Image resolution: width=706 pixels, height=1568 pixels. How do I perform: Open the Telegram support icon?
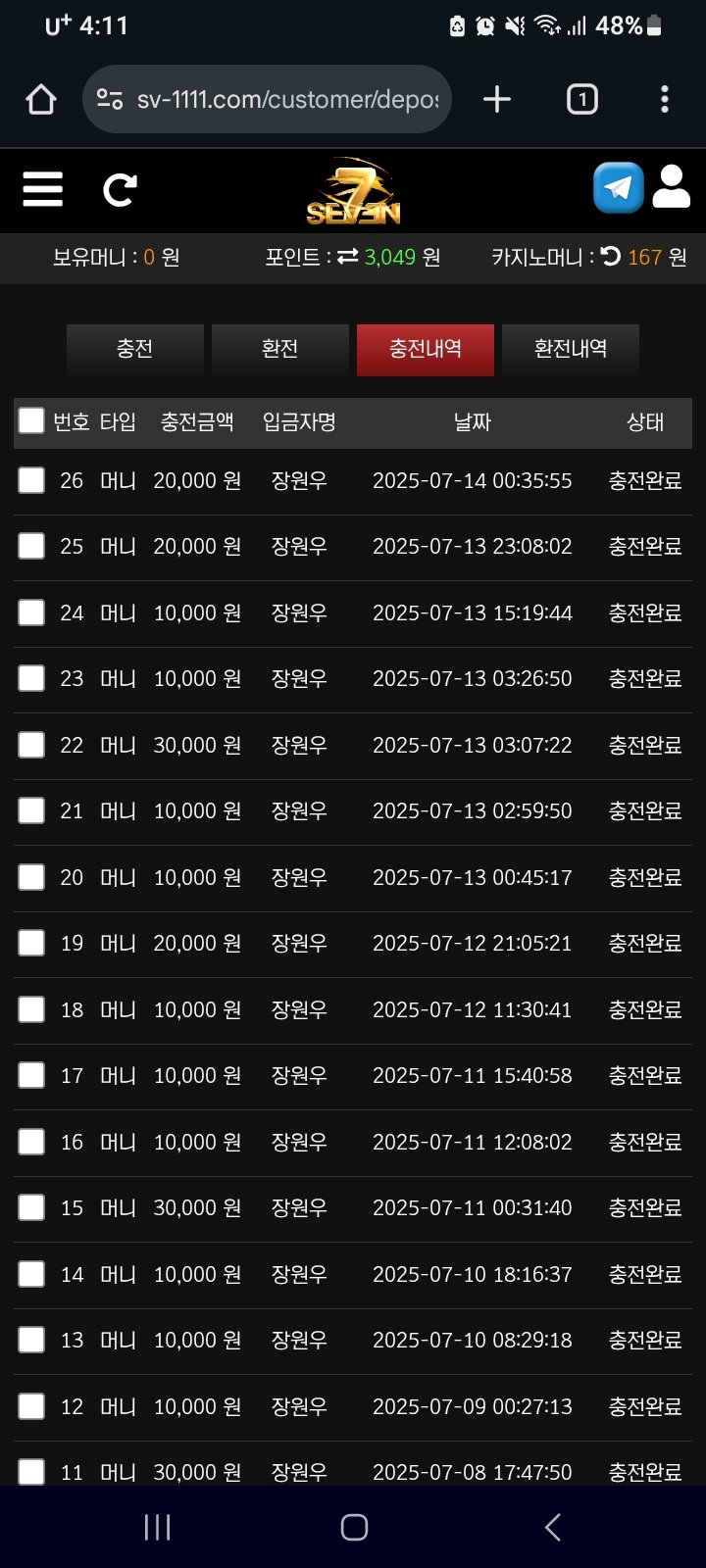618,187
